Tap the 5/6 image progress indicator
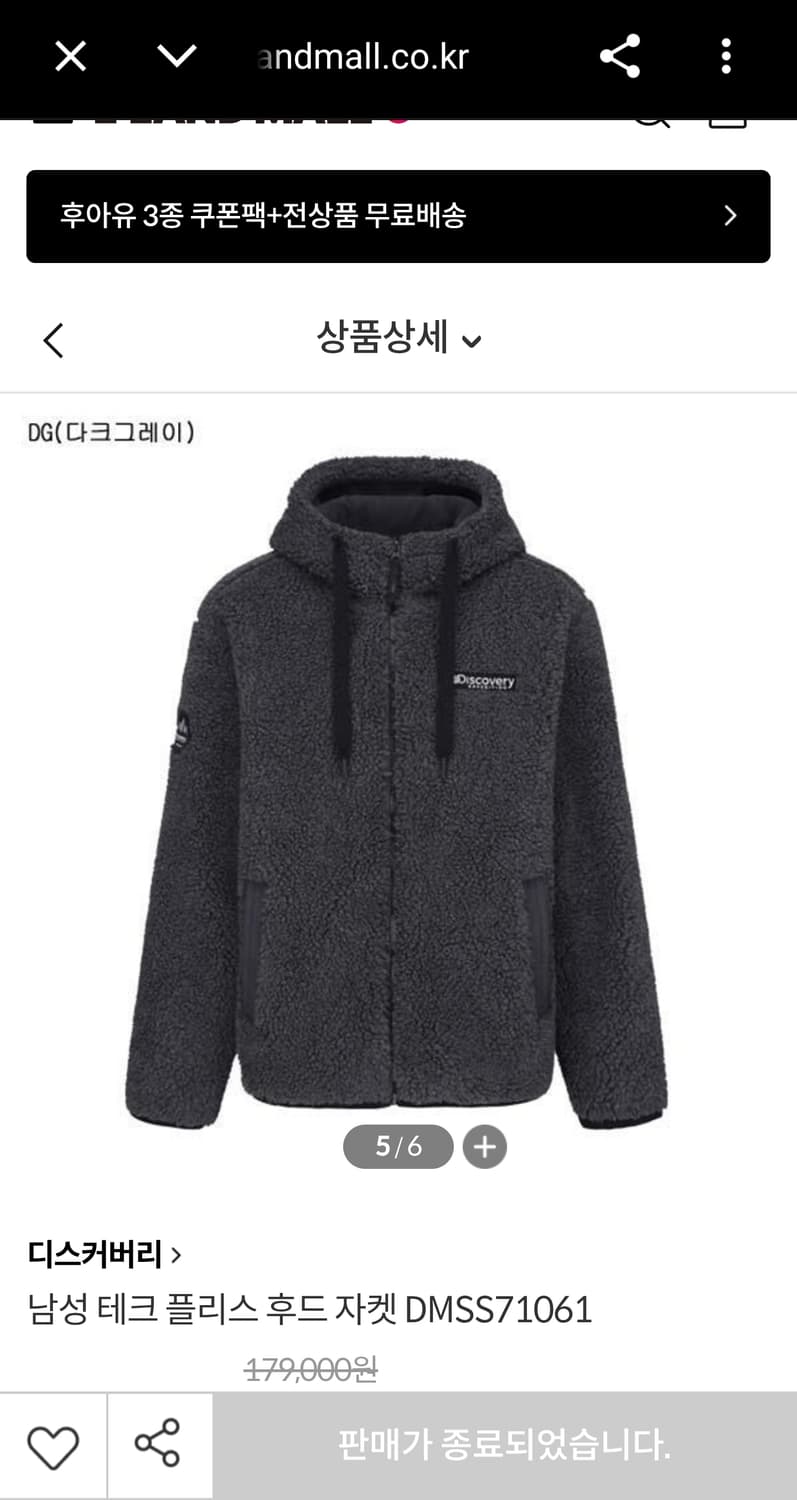The image size is (797, 1500). click(398, 1147)
